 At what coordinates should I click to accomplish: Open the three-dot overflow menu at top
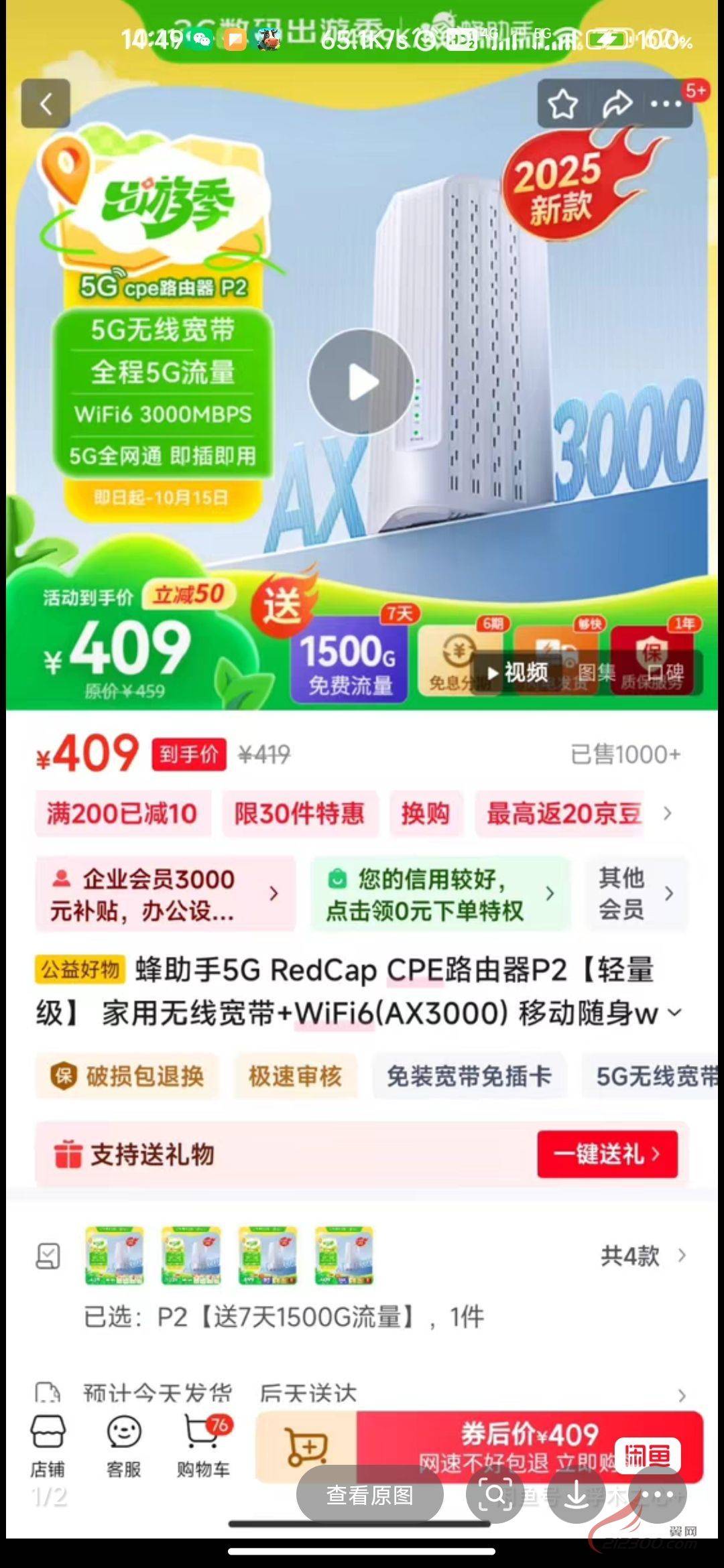tap(666, 104)
